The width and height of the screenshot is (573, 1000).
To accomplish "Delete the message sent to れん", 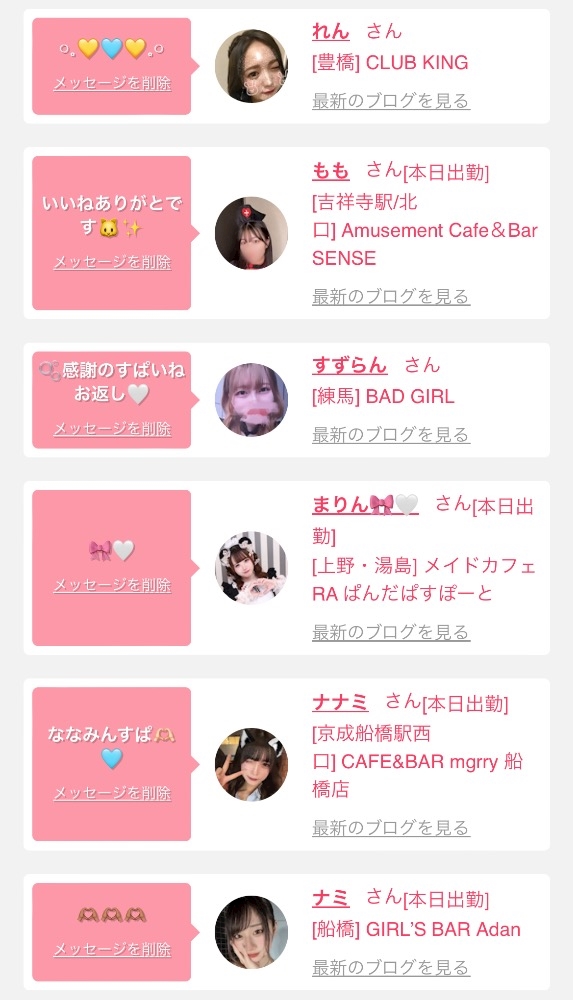I will point(112,83).
